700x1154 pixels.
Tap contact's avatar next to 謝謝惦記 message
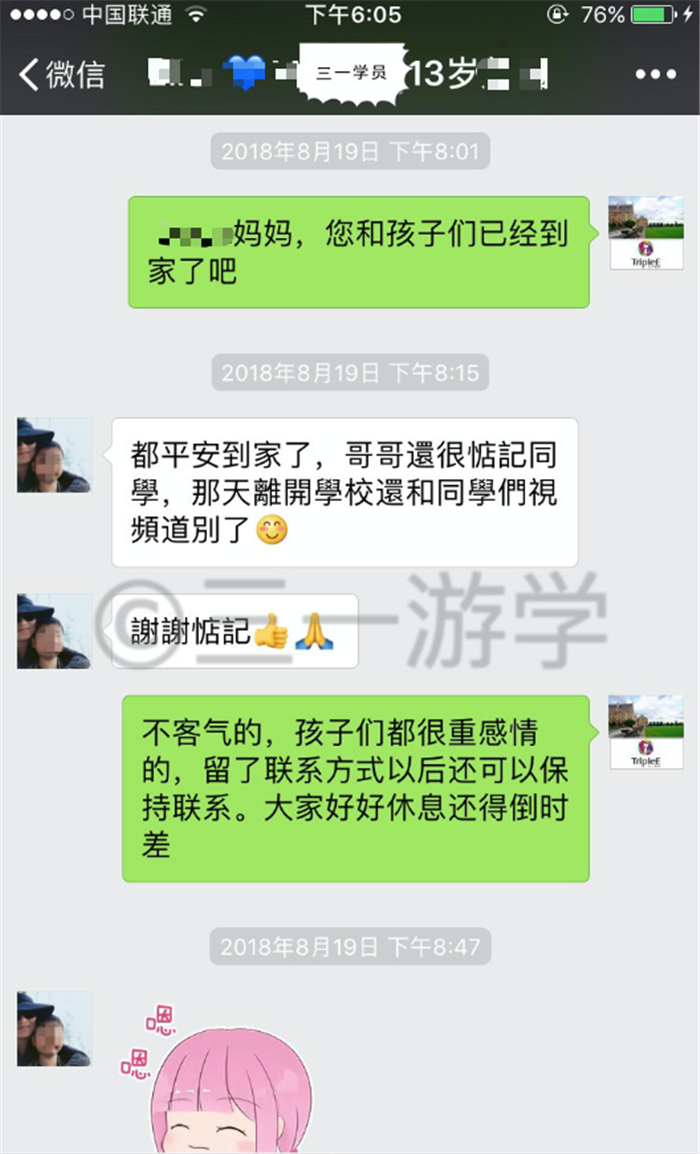(x=54, y=631)
